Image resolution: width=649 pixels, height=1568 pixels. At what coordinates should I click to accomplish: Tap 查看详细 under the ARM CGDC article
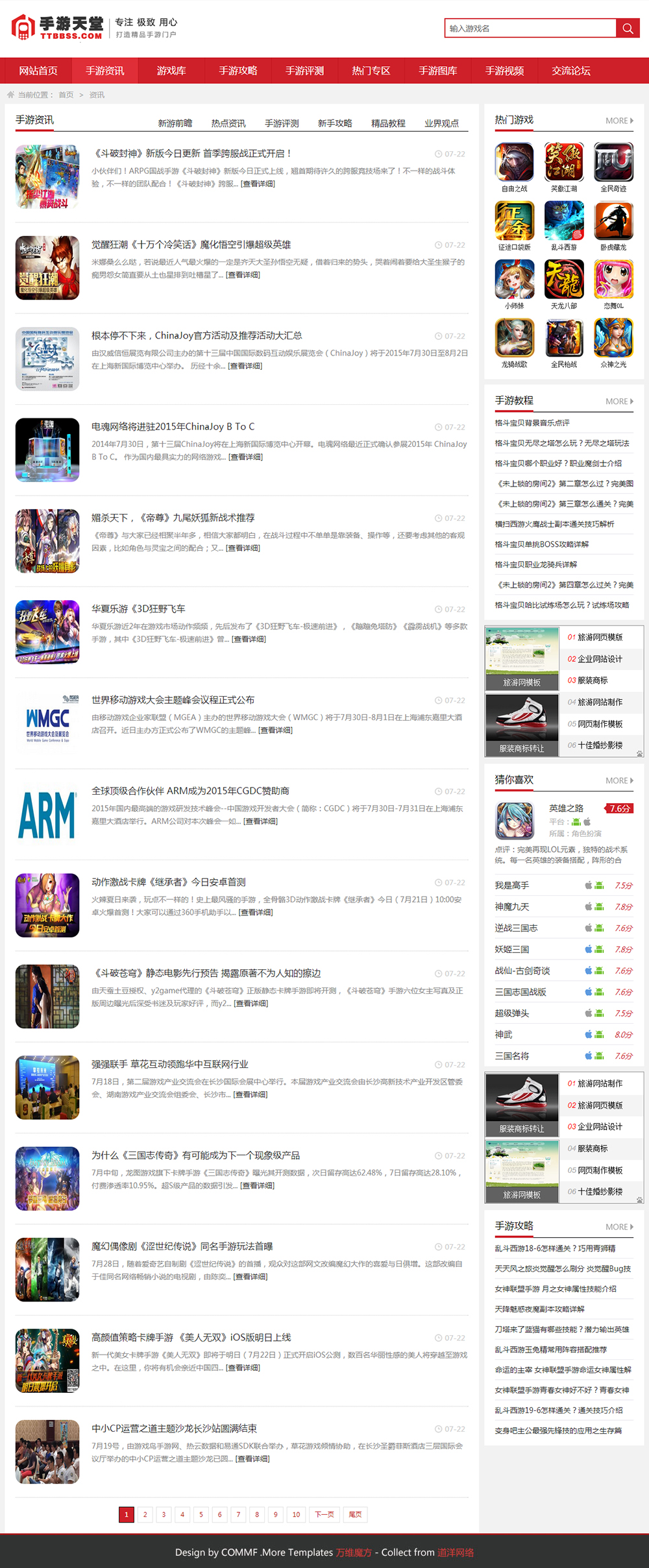click(260, 821)
